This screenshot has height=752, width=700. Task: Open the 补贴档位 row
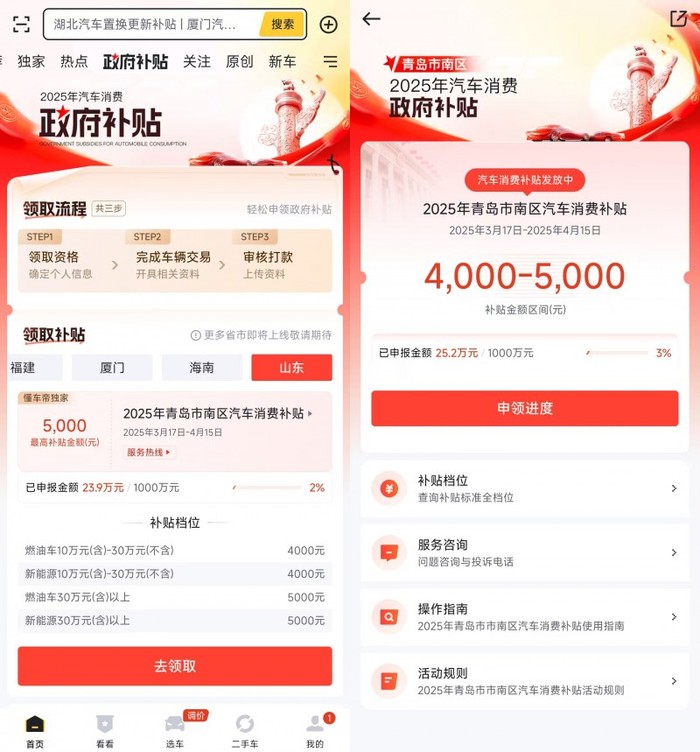pyautogui.click(x=525, y=489)
